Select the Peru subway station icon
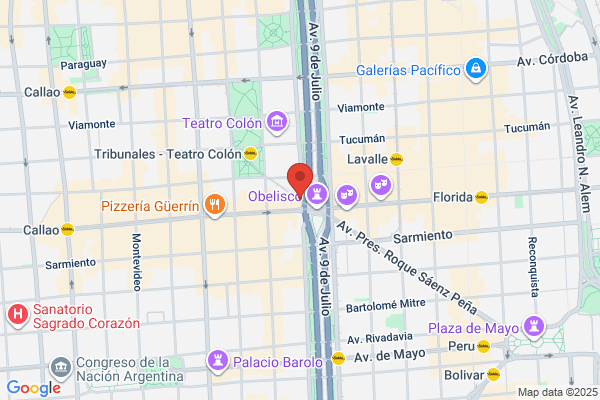This screenshot has height=400, width=600. point(484,346)
